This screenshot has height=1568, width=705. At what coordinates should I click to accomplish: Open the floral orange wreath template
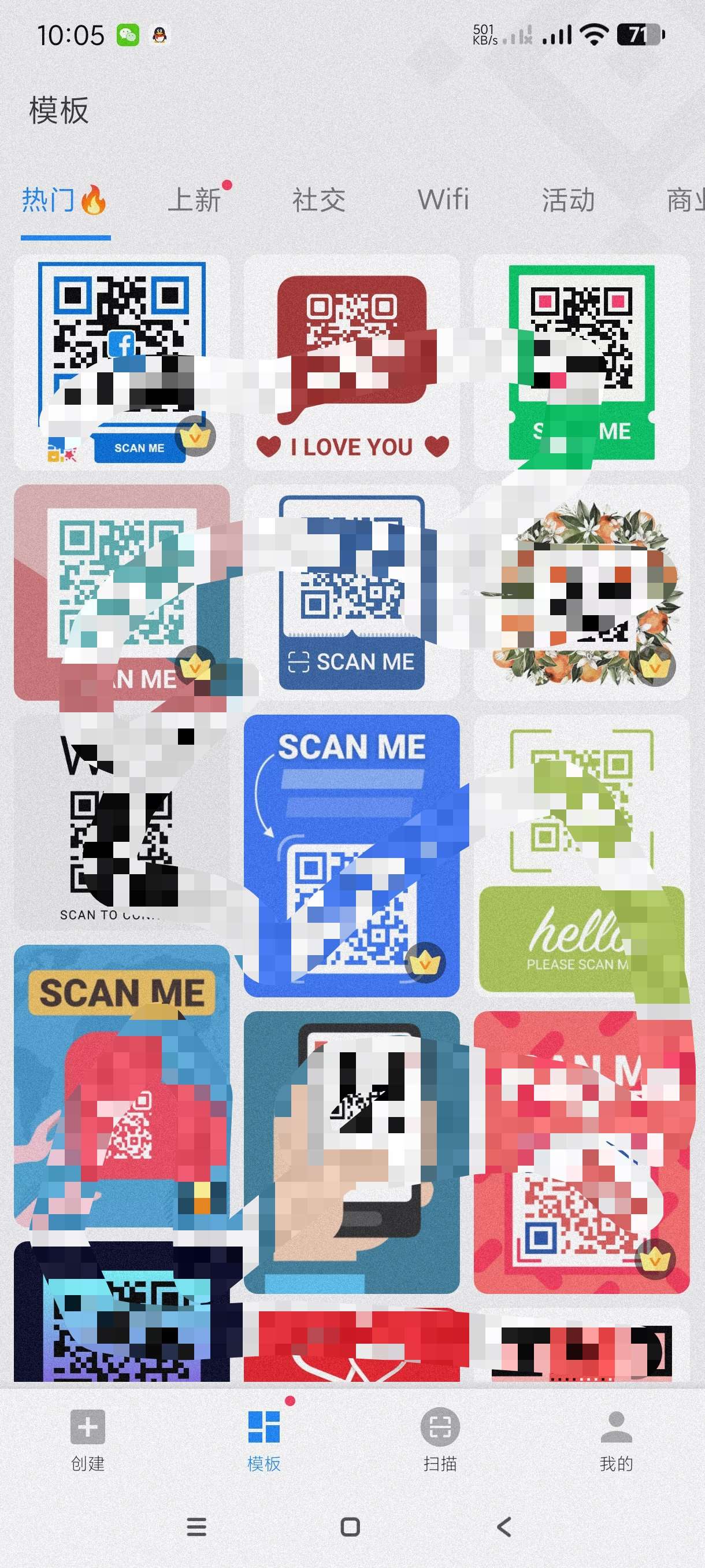click(x=581, y=592)
